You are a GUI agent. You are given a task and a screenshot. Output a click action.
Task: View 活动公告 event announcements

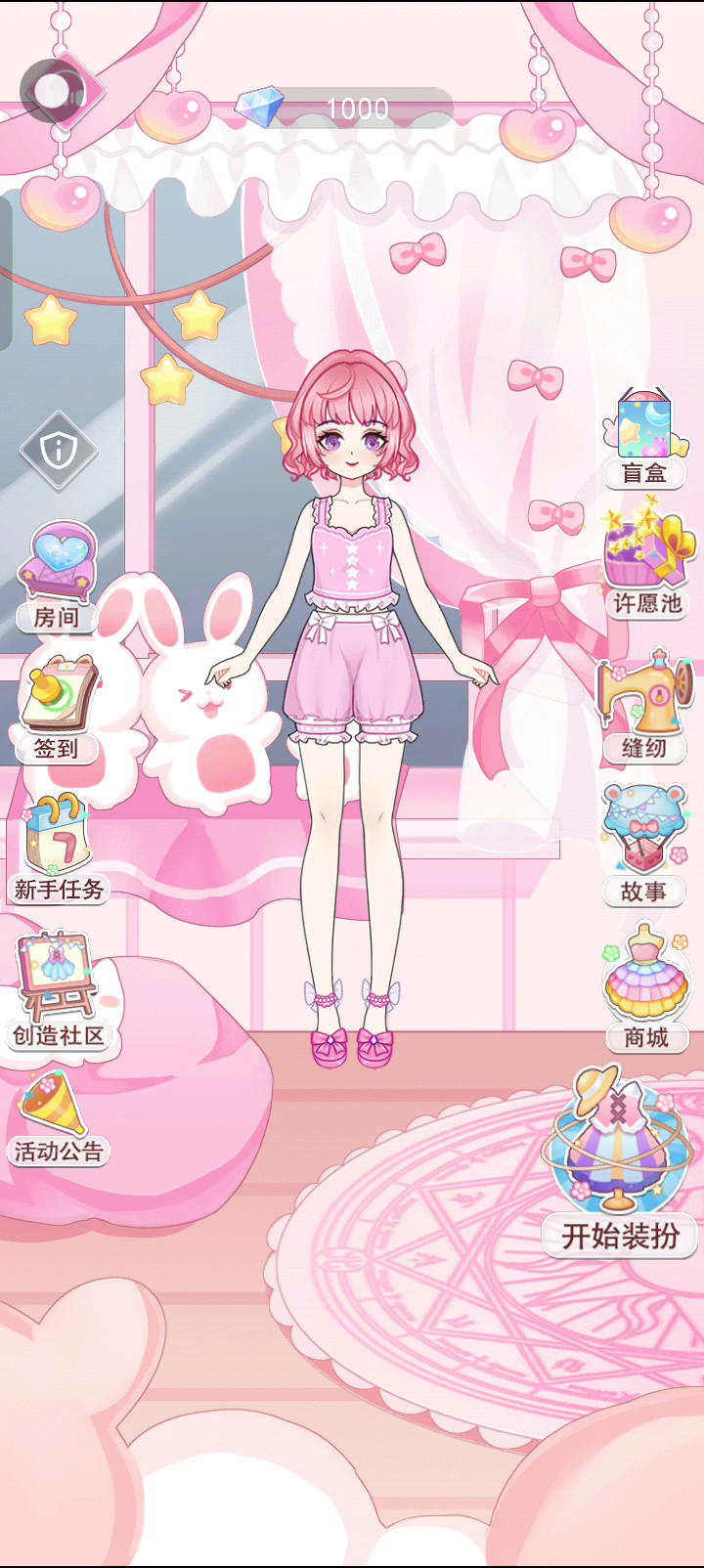(x=57, y=1116)
